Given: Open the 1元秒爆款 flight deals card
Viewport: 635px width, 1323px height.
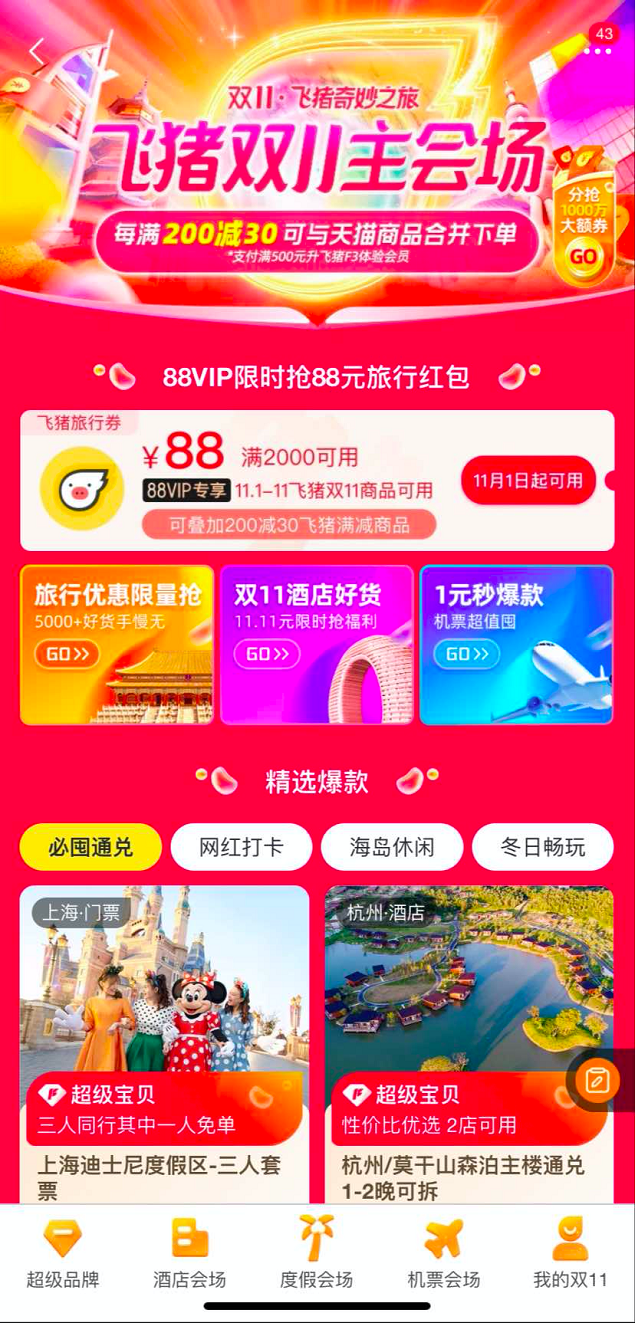Looking at the screenshot, I should 516,644.
